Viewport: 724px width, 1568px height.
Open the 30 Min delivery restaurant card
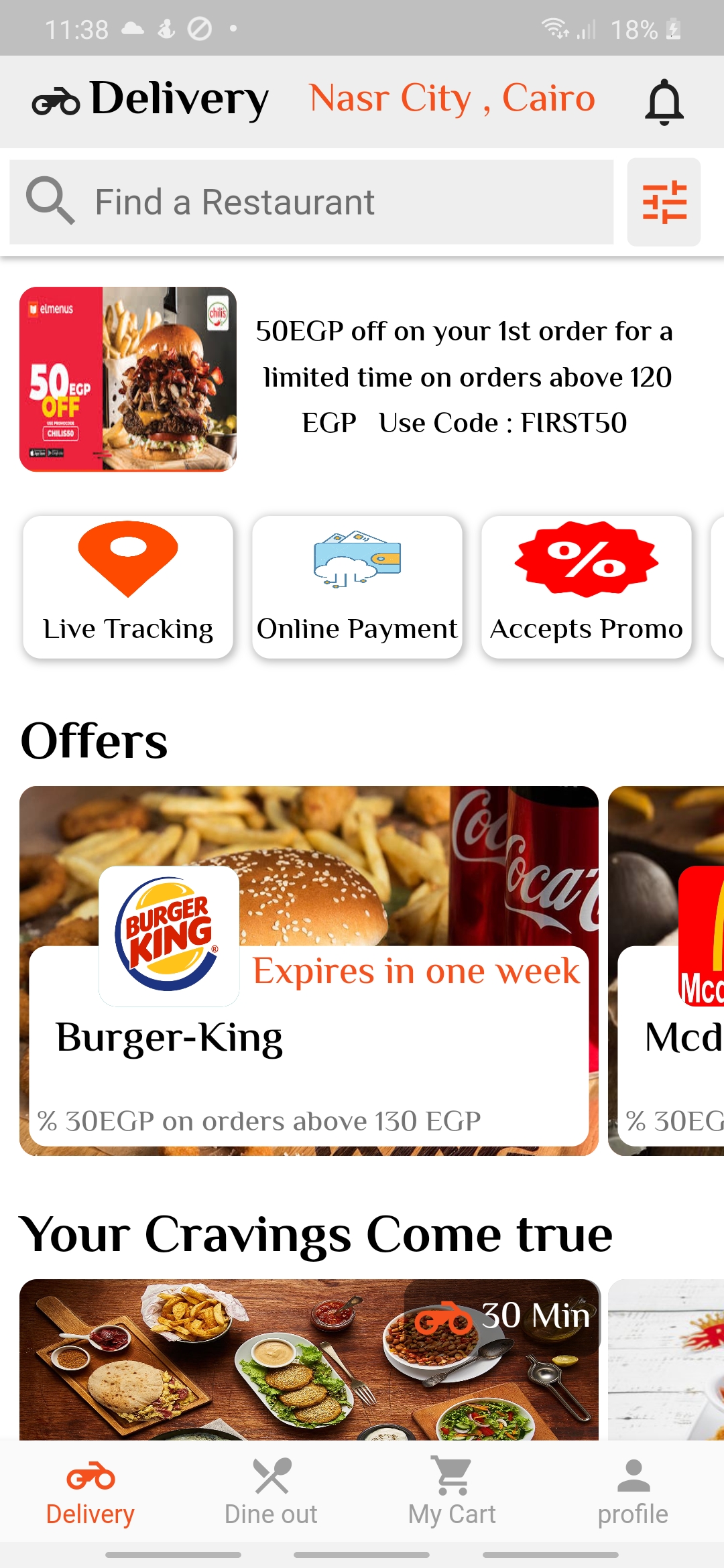click(308, 1359)
